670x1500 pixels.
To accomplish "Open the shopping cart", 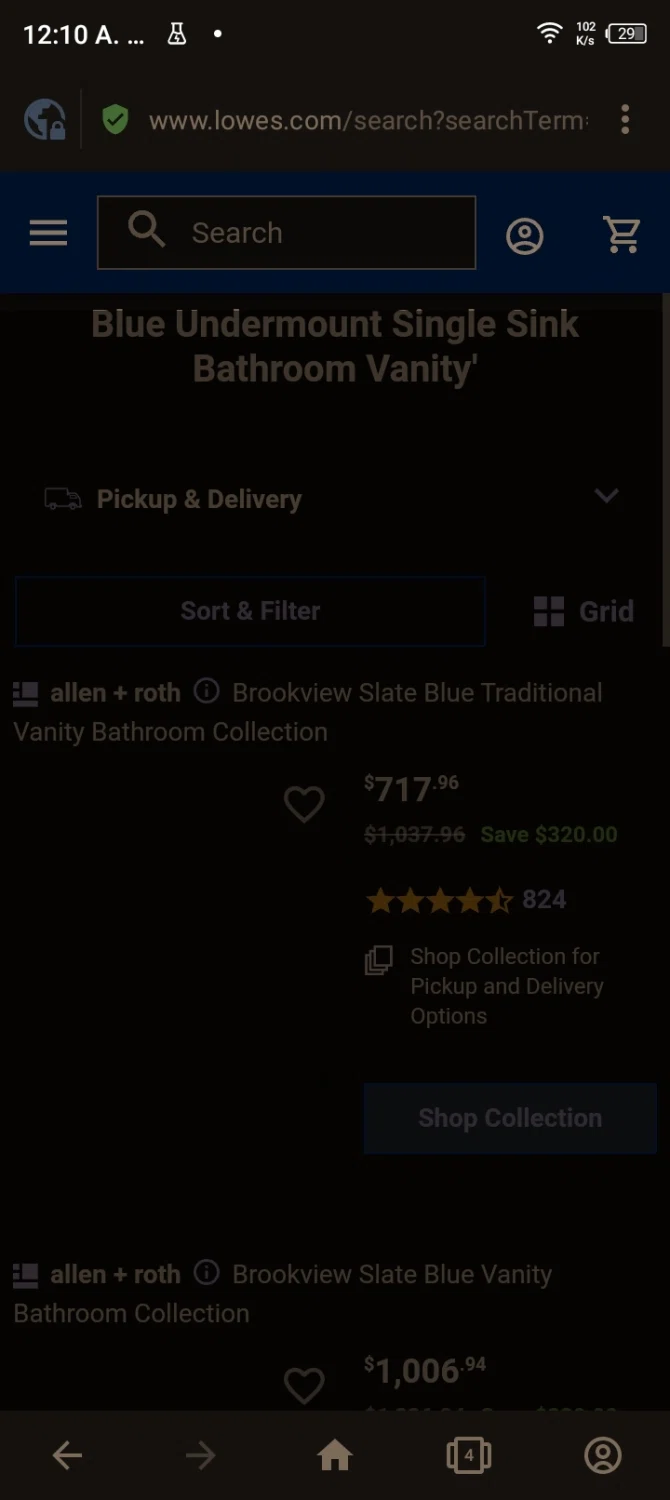I will pyautogui.click(x=622, y=234).
